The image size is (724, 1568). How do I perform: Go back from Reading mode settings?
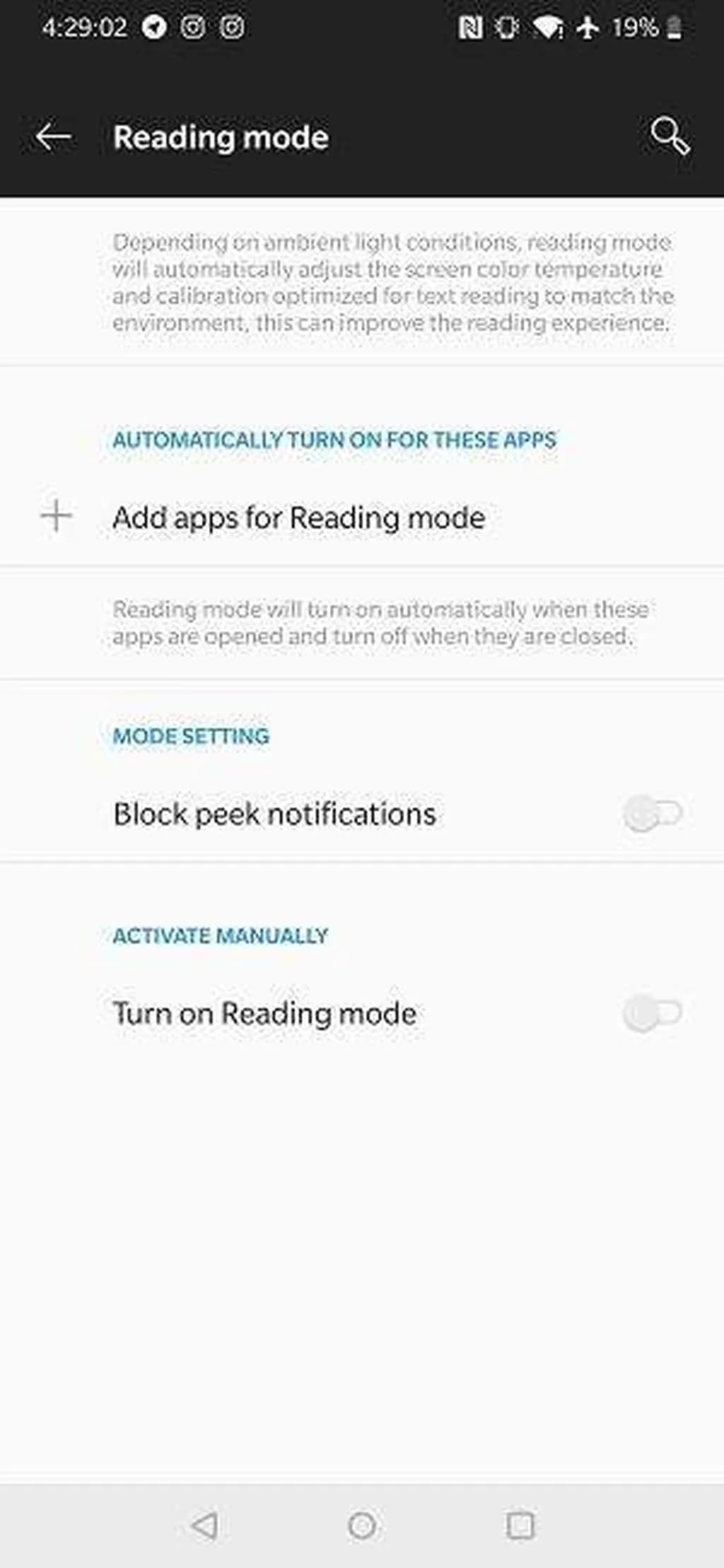click(54, 136)
